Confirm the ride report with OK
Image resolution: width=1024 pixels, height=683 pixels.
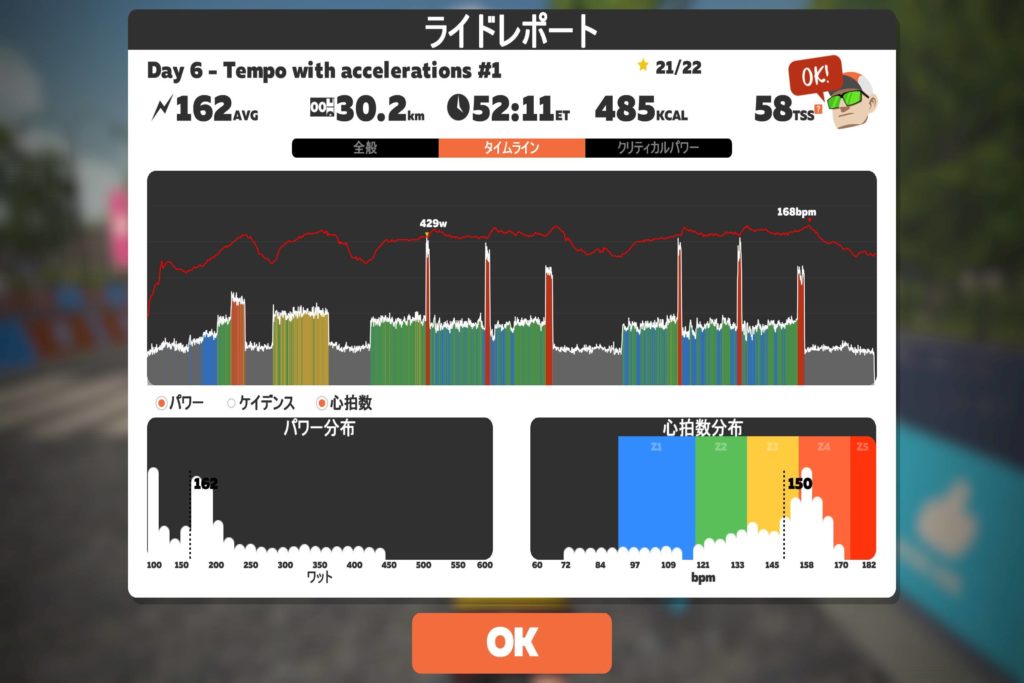pos(511,643)
